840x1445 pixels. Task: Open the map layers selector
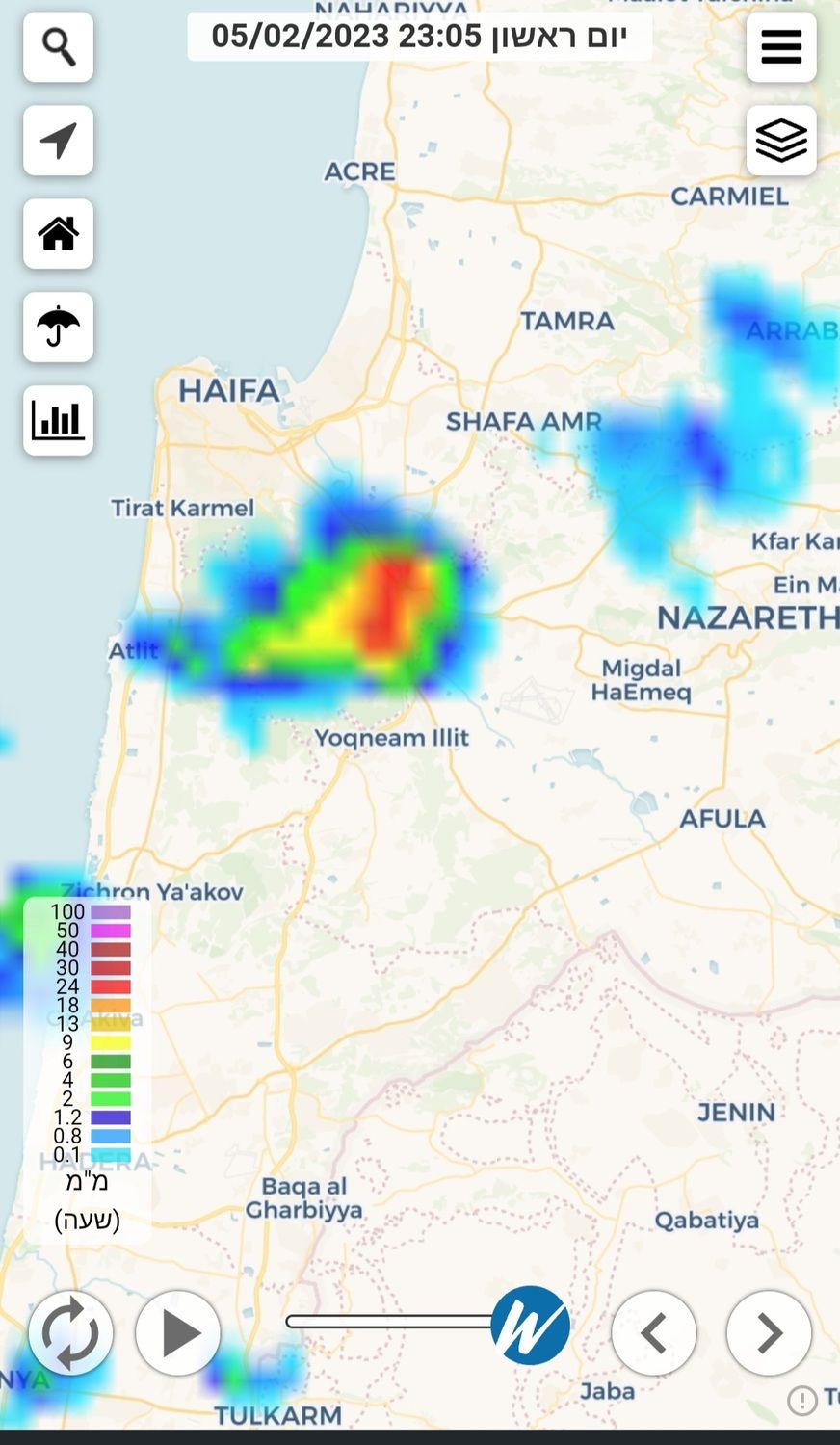point(781,141)
